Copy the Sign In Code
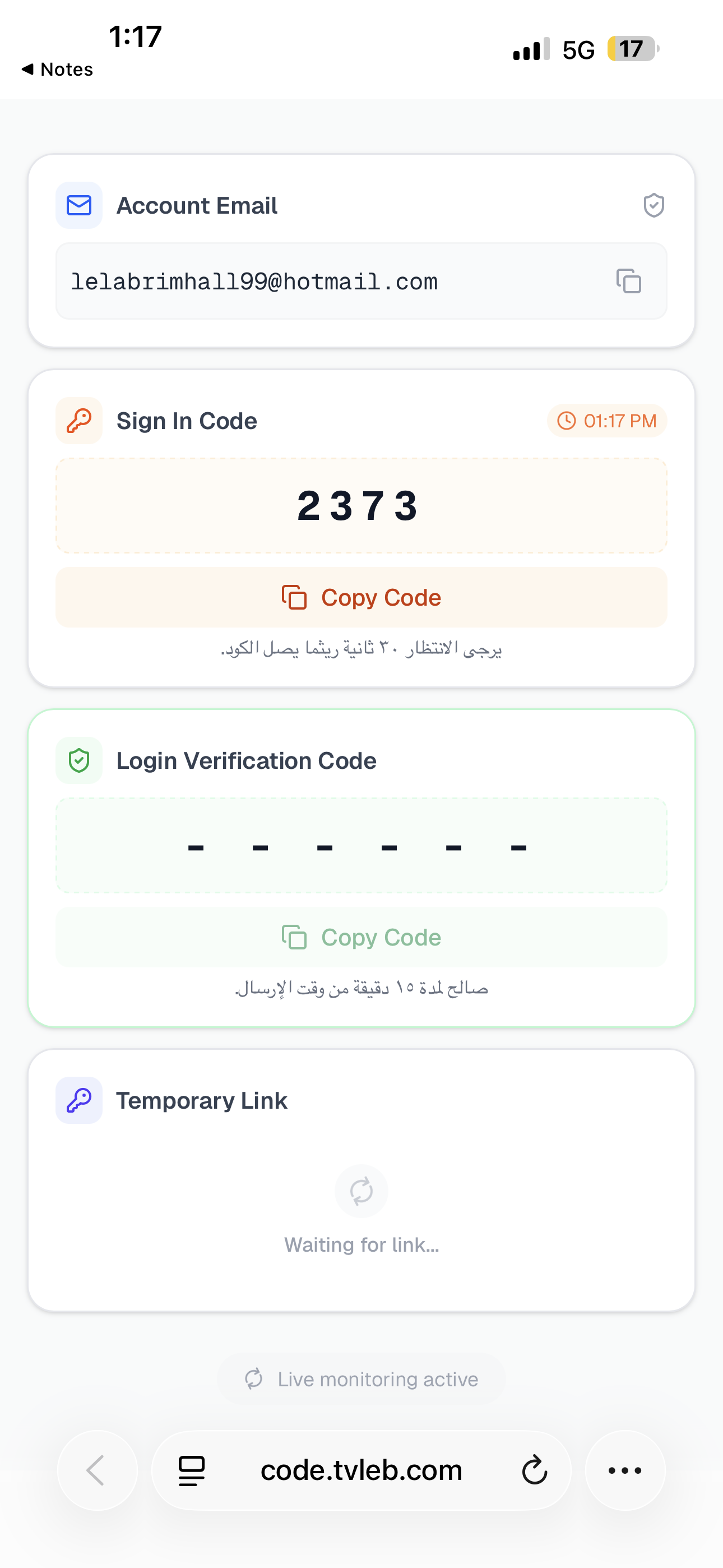 tap(361, 597)
